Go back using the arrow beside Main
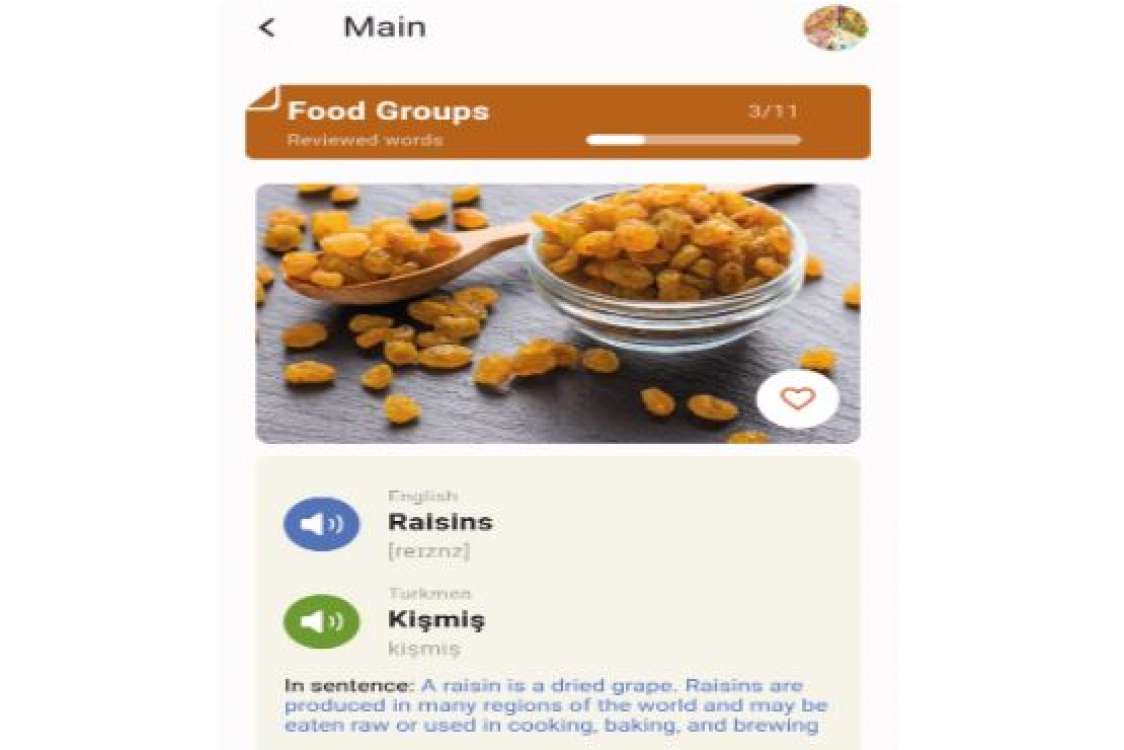Image resolution: width=1124 pixels, height=750 pixels. click(266, 28)
